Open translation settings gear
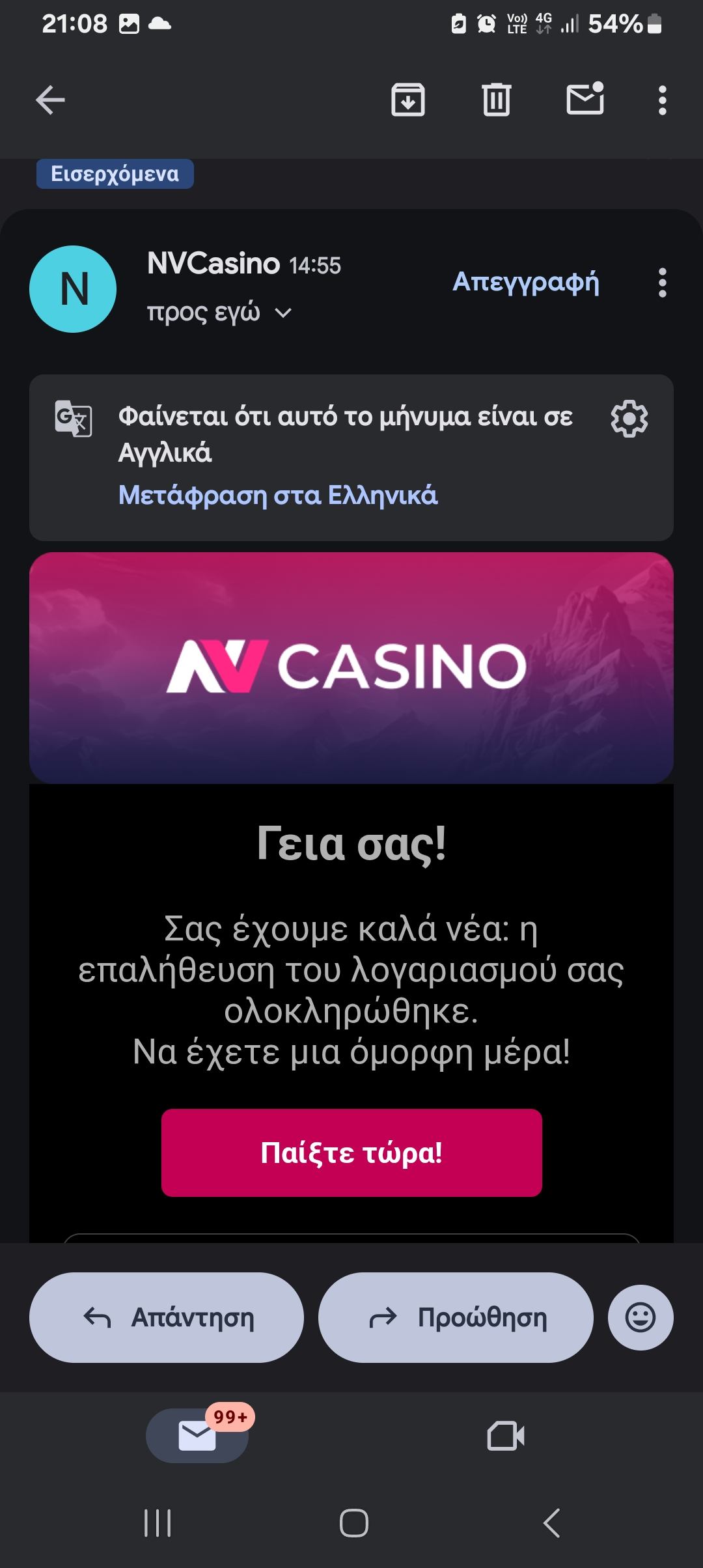 point(629,419)
